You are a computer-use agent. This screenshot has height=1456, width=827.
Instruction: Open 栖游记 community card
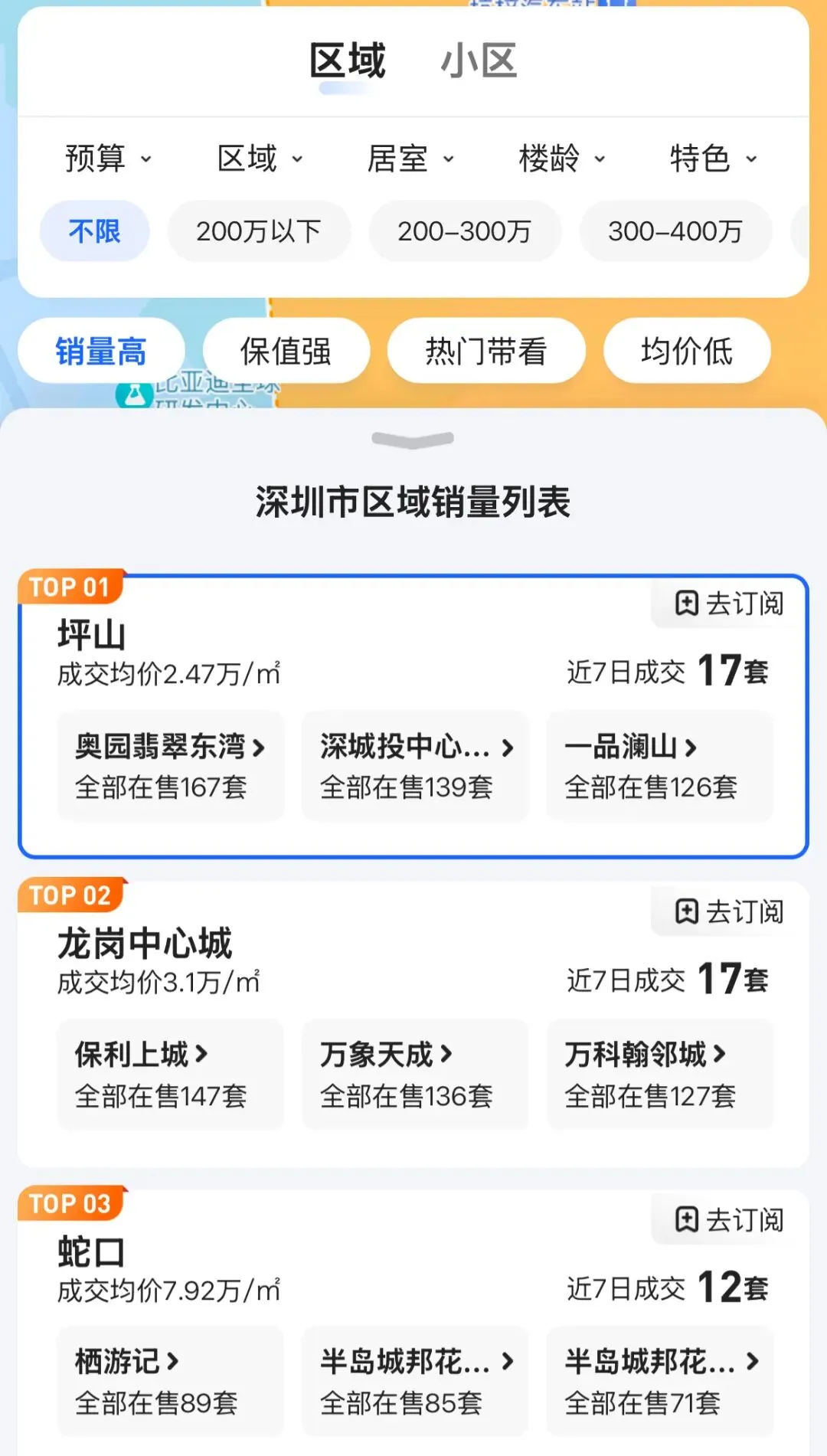[171, 1382]
